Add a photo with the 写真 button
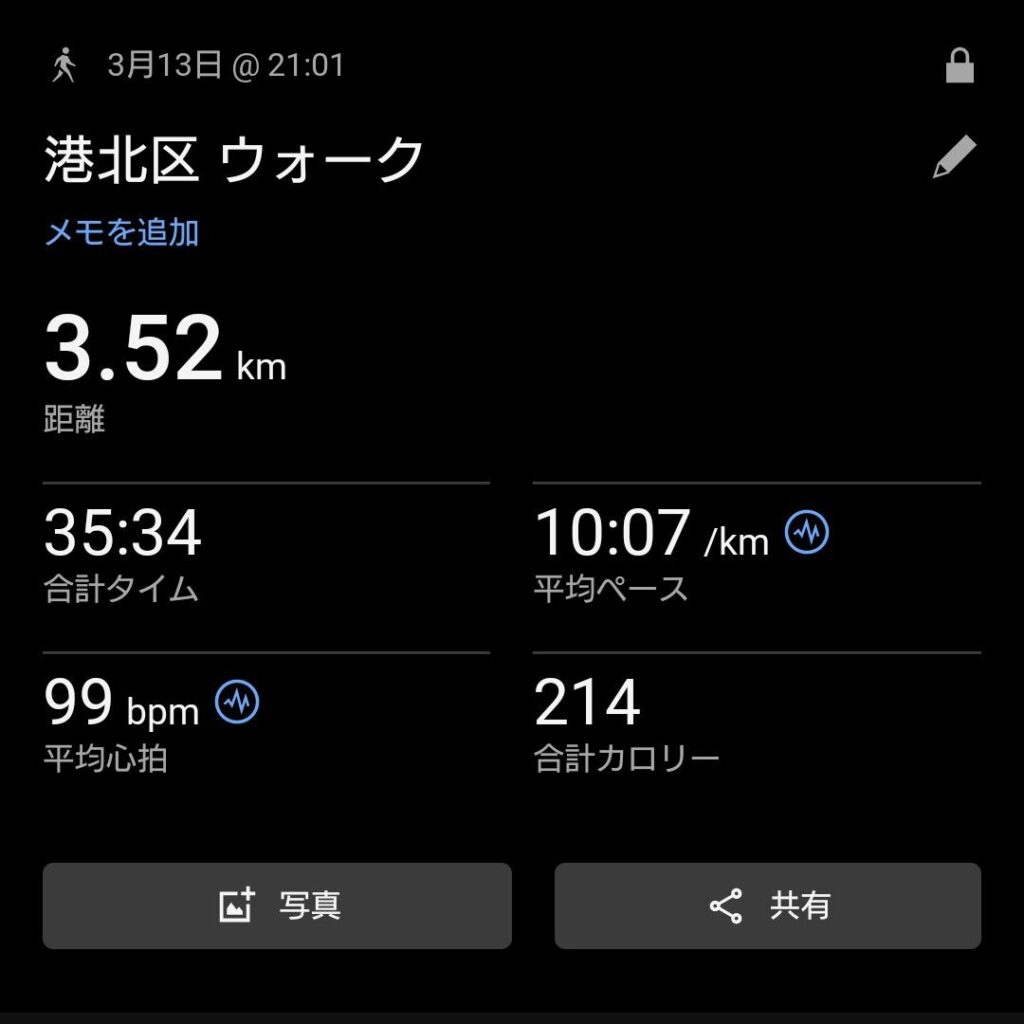 (x=277, y=906)
